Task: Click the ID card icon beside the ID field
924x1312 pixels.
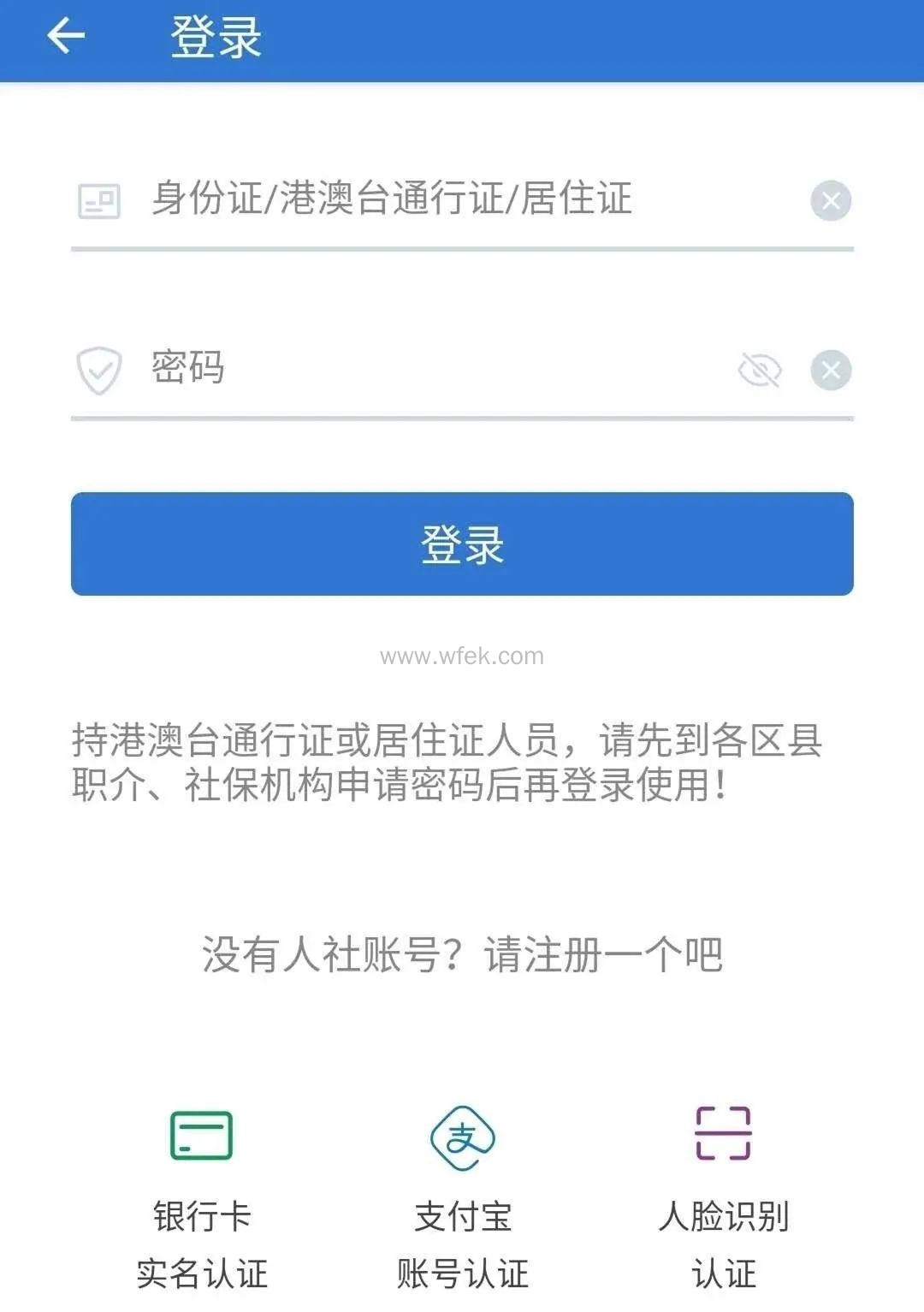Action: point(98,203)
